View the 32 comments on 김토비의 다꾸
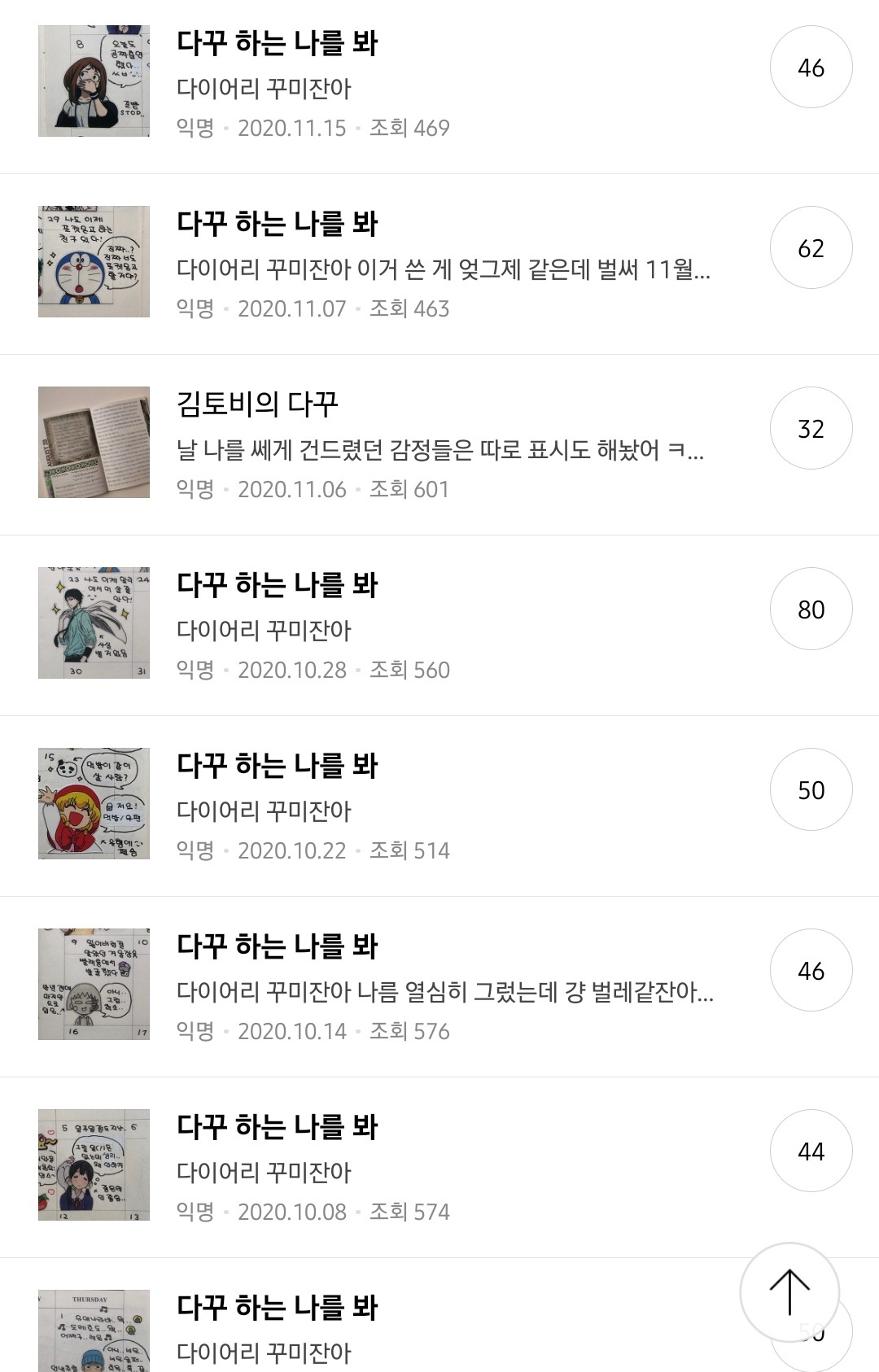 click(x=811, y=428)
